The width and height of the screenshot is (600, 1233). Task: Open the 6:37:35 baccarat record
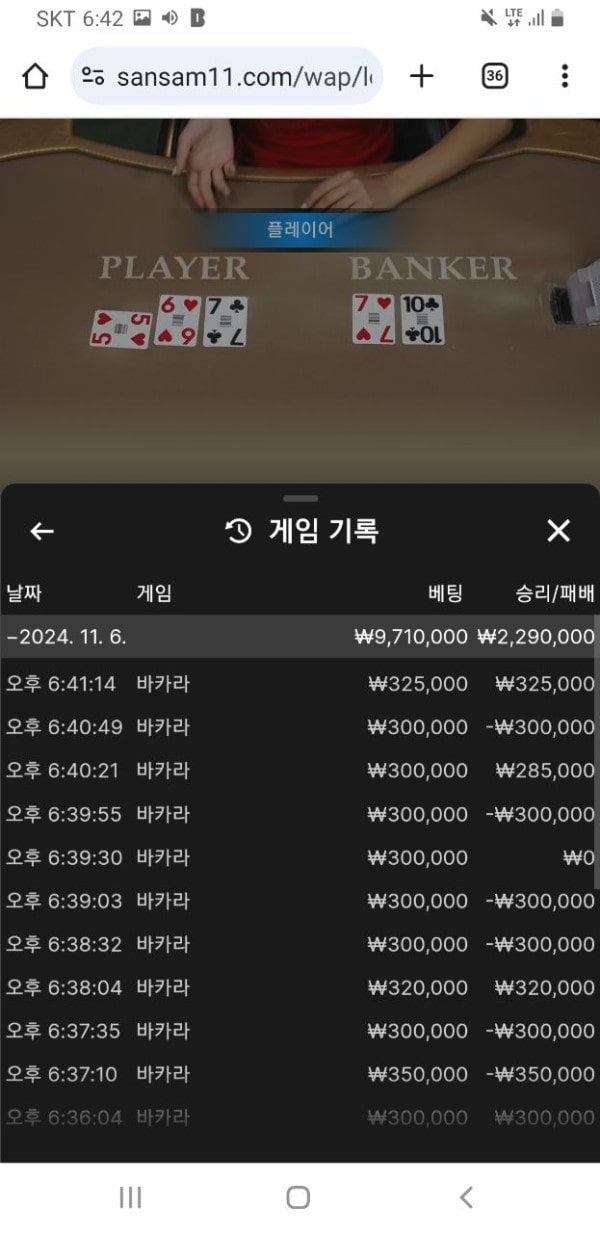point(300,1031)
